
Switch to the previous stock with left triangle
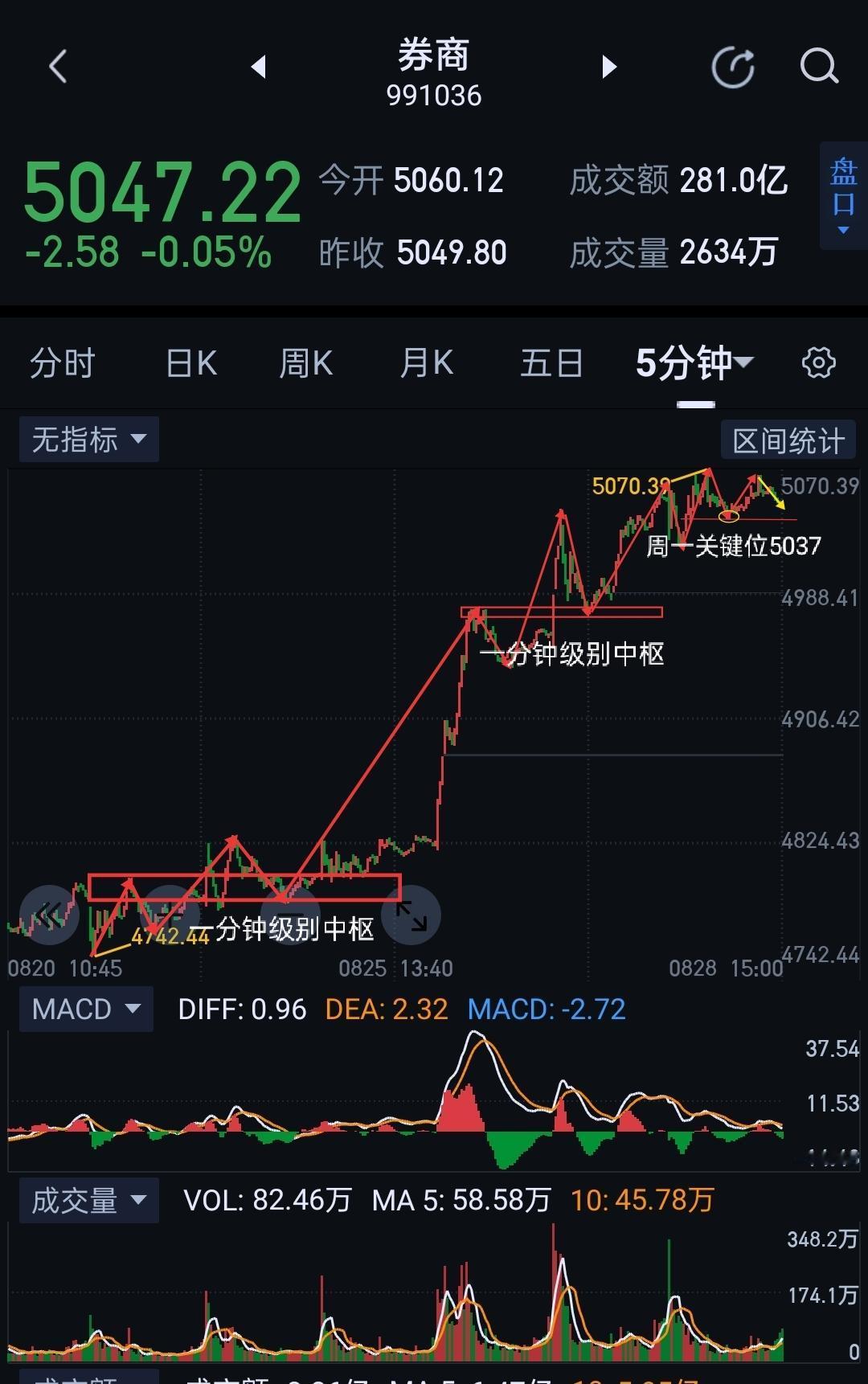click(258, 66)
